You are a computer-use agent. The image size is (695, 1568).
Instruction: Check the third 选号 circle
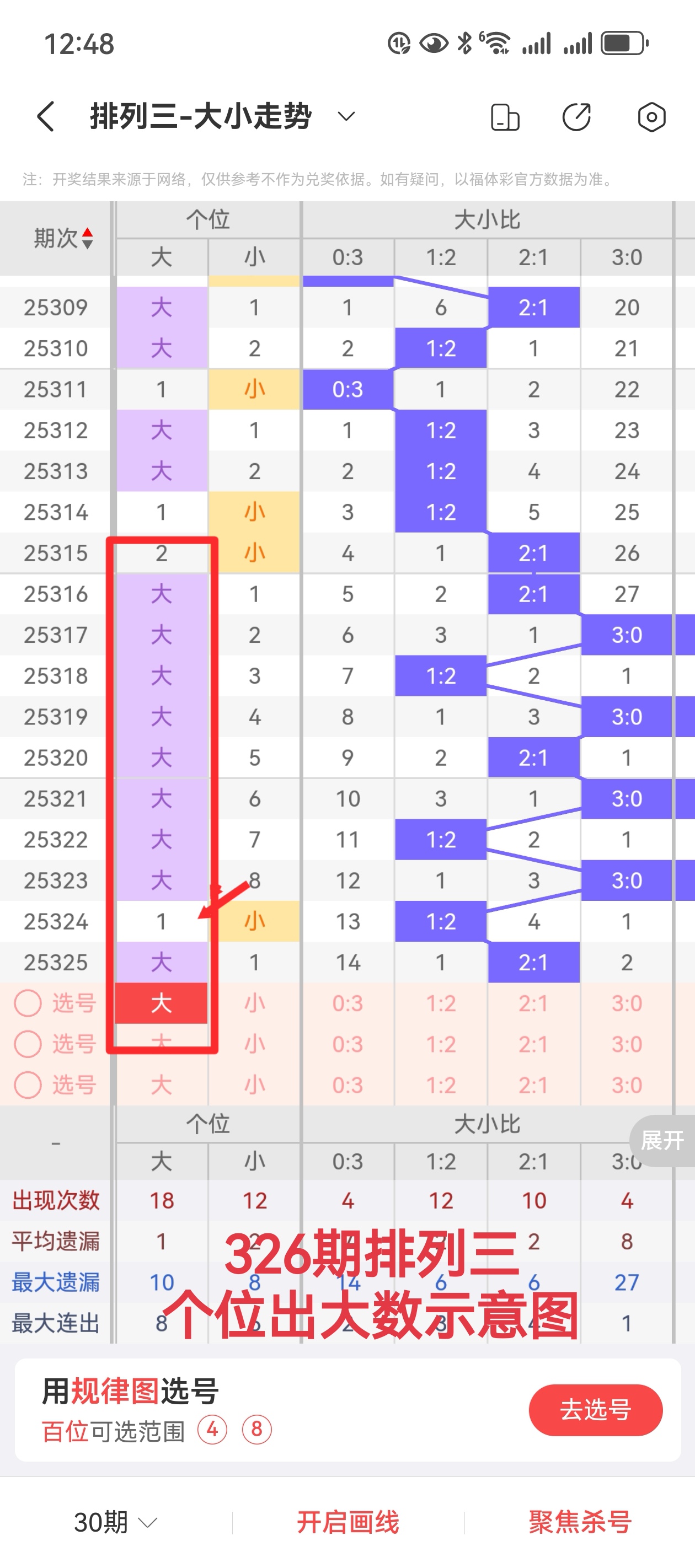28,1084
